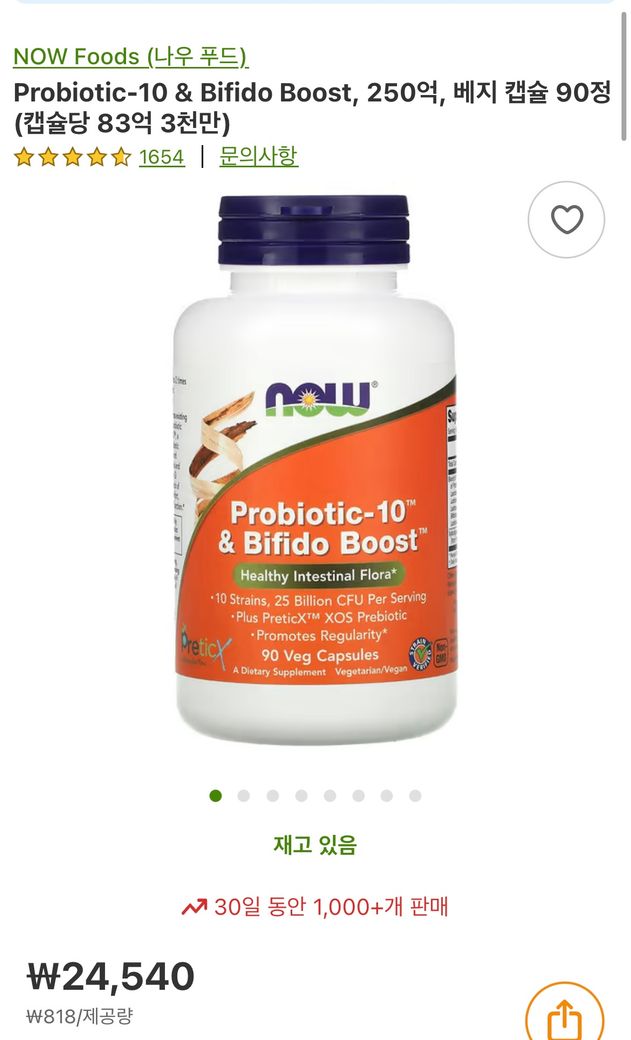Jump to the second product image dot

coord(244,796)
